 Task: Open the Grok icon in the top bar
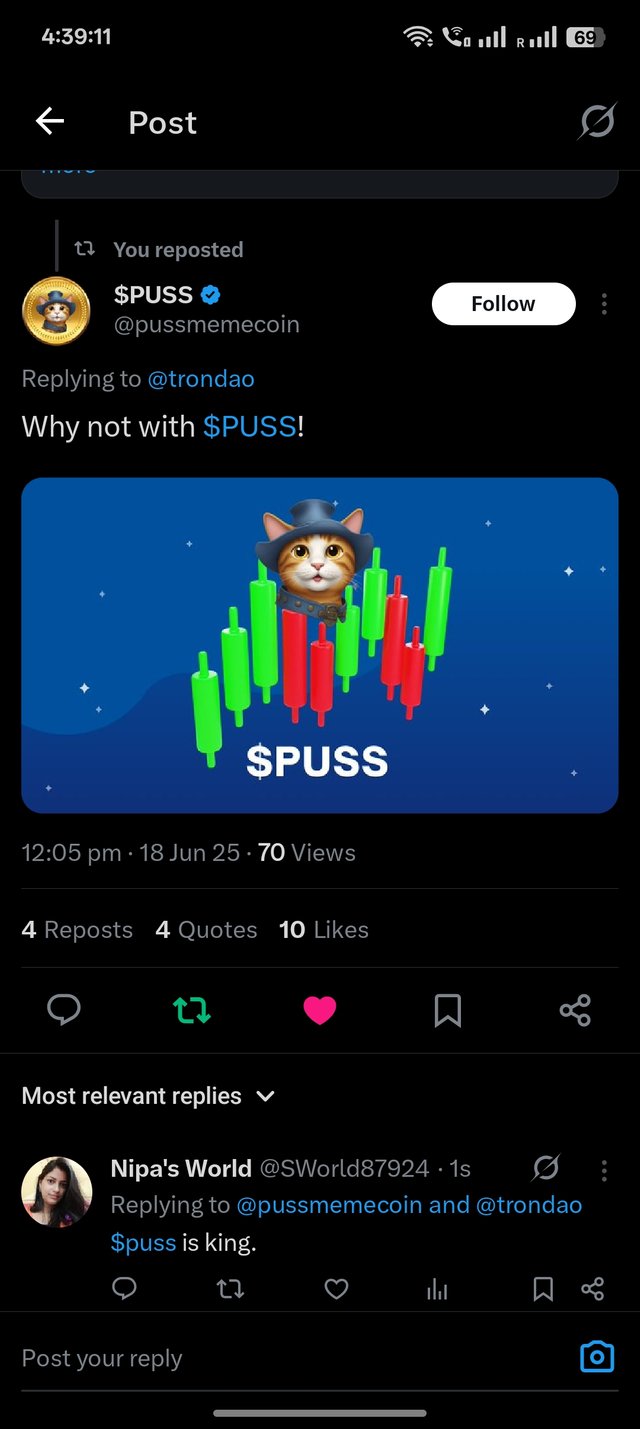(597, 122)
